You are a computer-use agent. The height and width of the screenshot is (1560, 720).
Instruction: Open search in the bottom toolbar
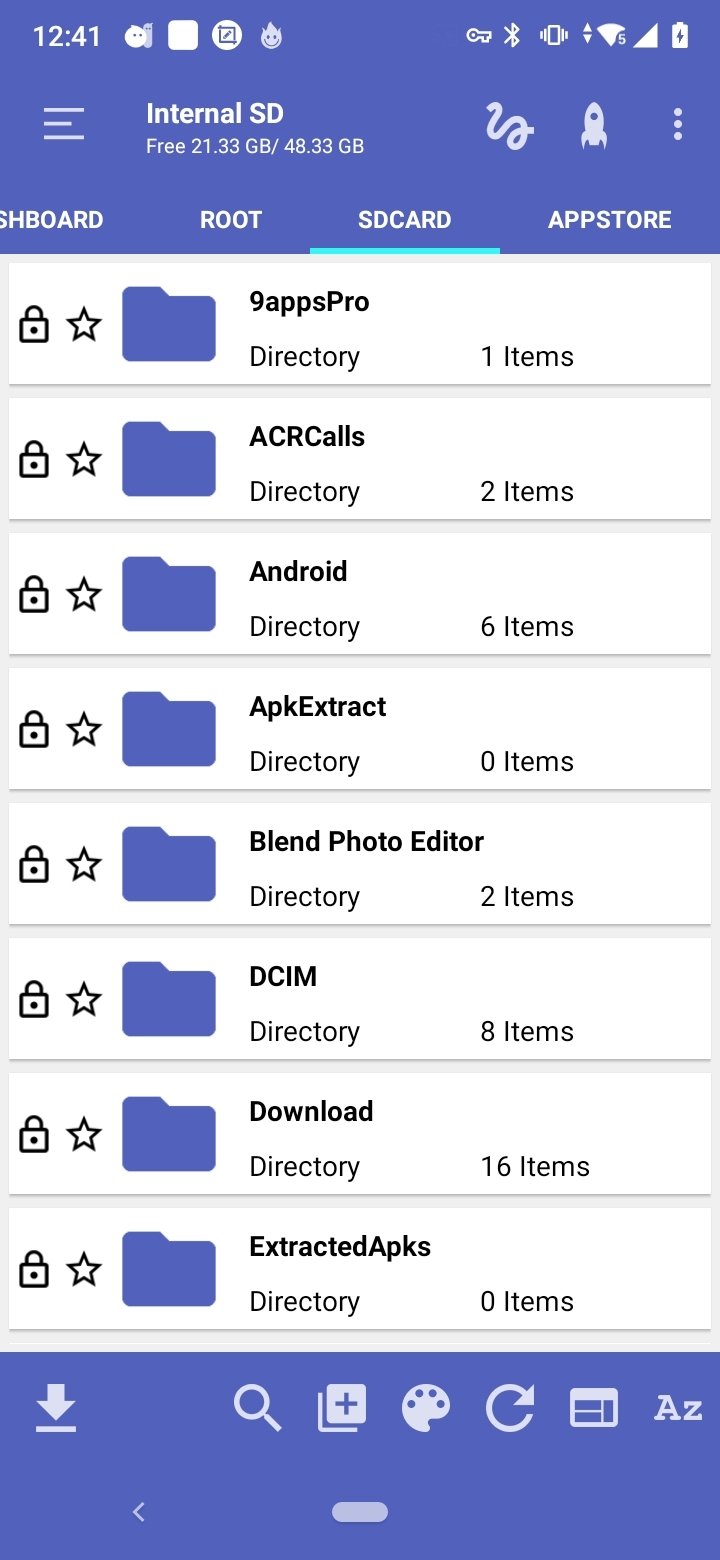pyautogui.click(x=258, y=1408)
